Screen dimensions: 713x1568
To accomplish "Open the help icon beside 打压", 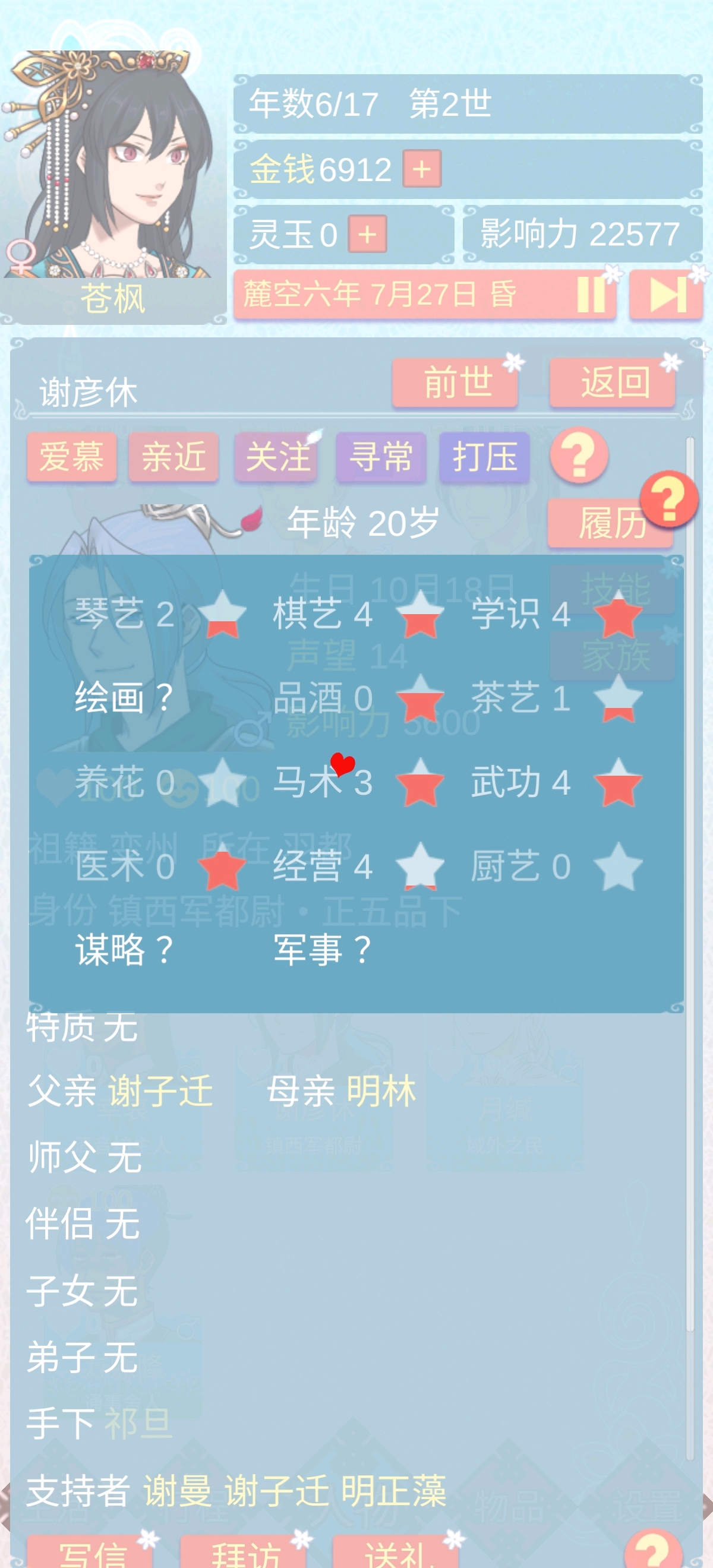I will [x=579, y=455].
